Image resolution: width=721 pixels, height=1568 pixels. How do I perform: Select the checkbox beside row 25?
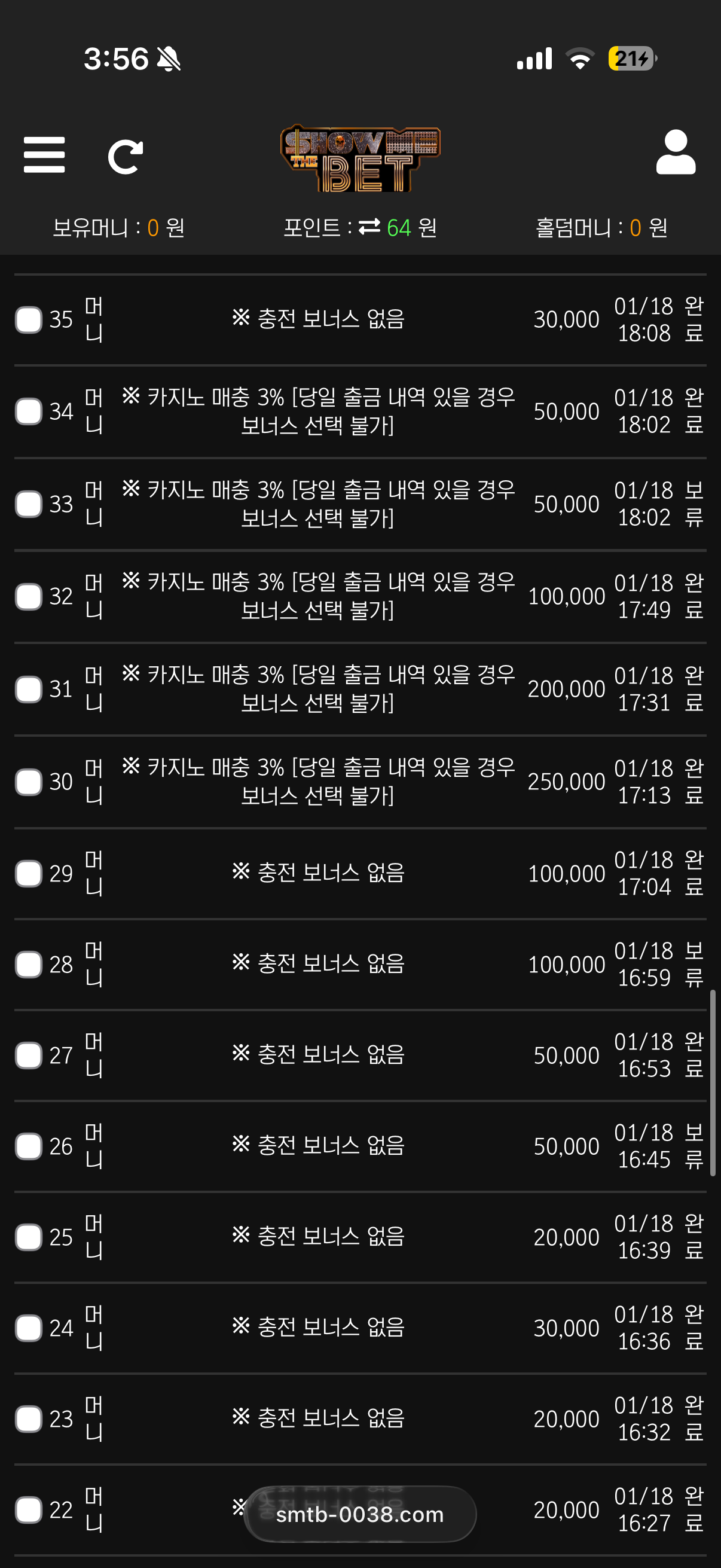click(x=29, y=1237)
